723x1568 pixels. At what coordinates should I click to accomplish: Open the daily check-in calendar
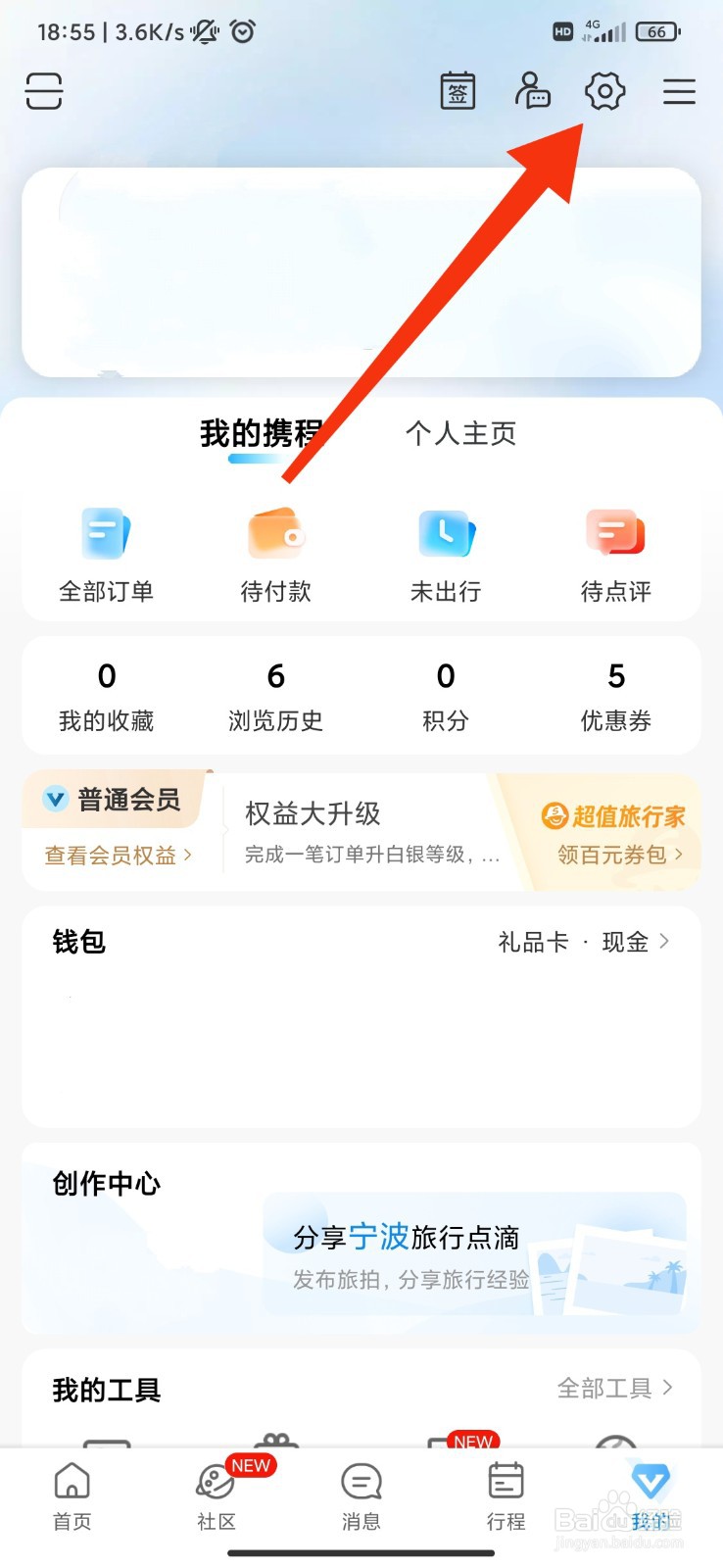457,90
